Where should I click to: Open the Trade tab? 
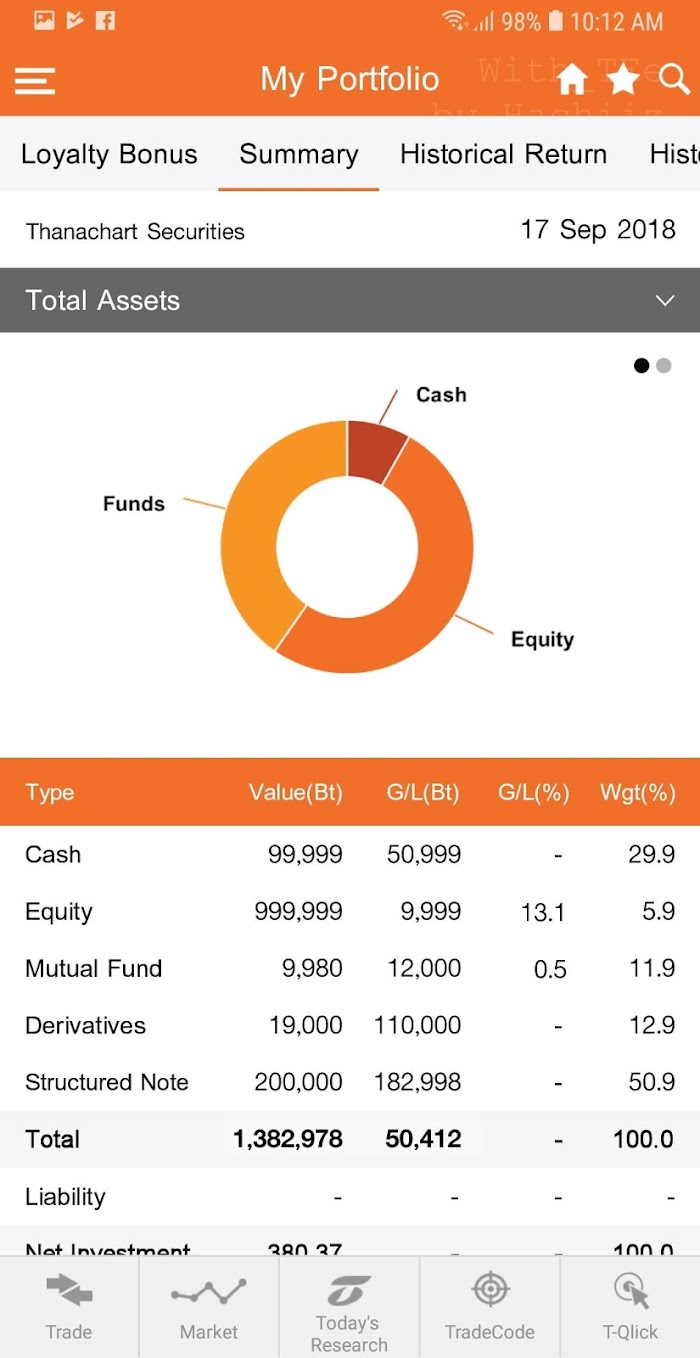point(69,1307)
